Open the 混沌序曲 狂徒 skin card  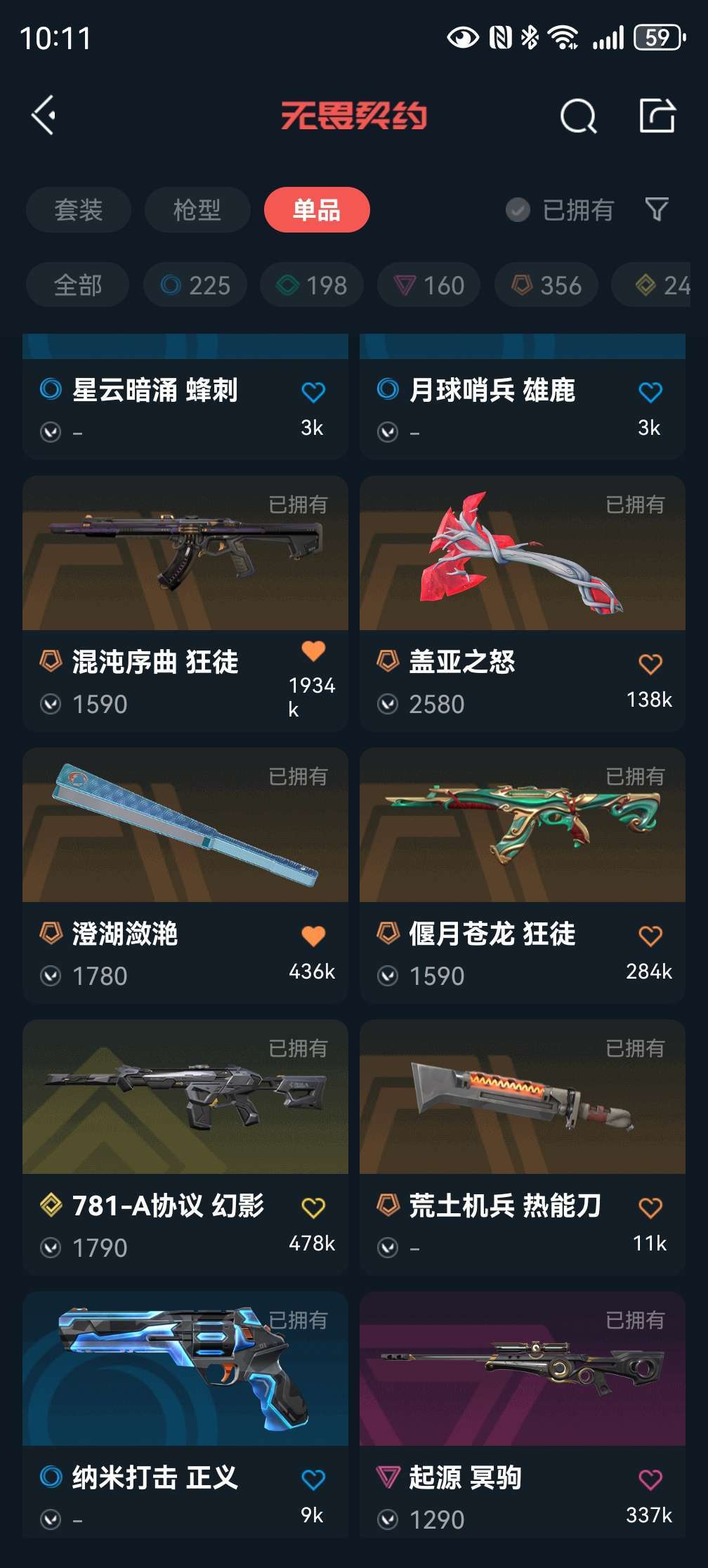click(x=185, y=603)
